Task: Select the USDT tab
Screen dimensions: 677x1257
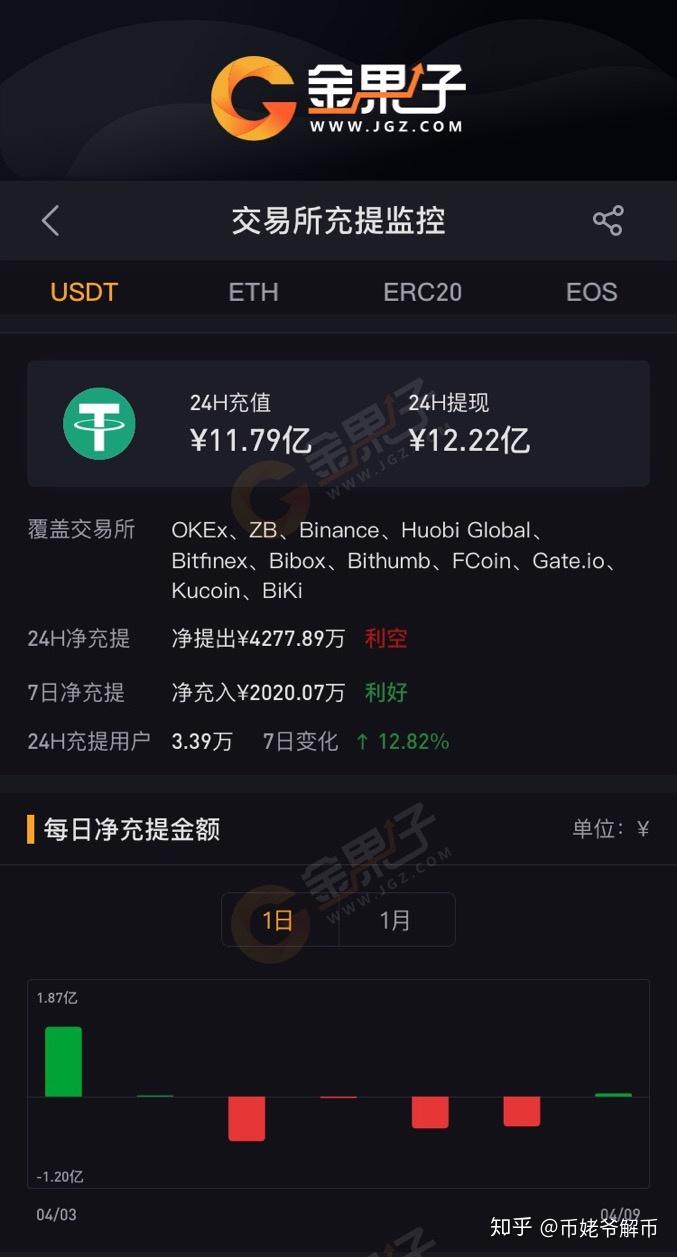Action: 84,292
